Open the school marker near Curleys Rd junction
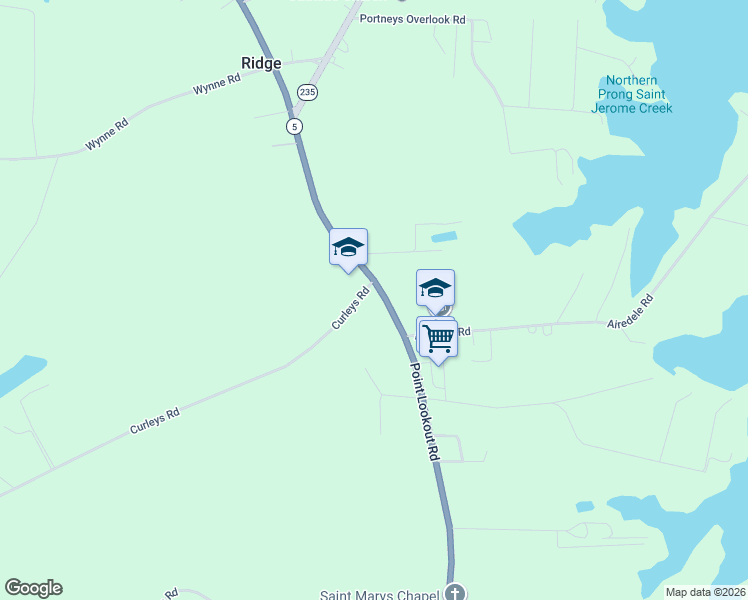The height and width of the screenshot is (600, 748). [348, 247]
